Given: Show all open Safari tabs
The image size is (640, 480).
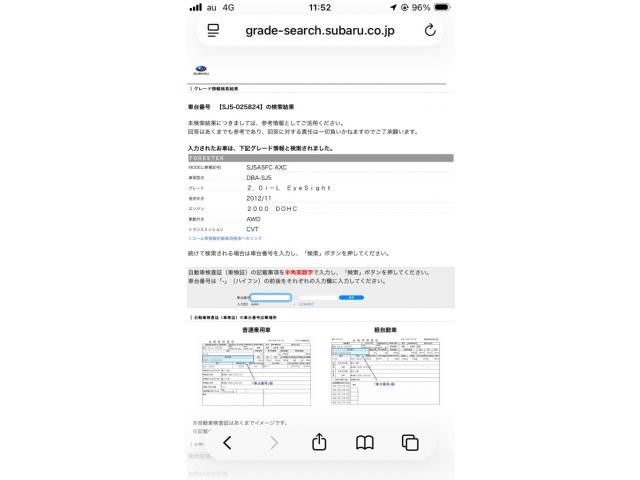Looking at the screenshot, I should click(x=410, y=442).
